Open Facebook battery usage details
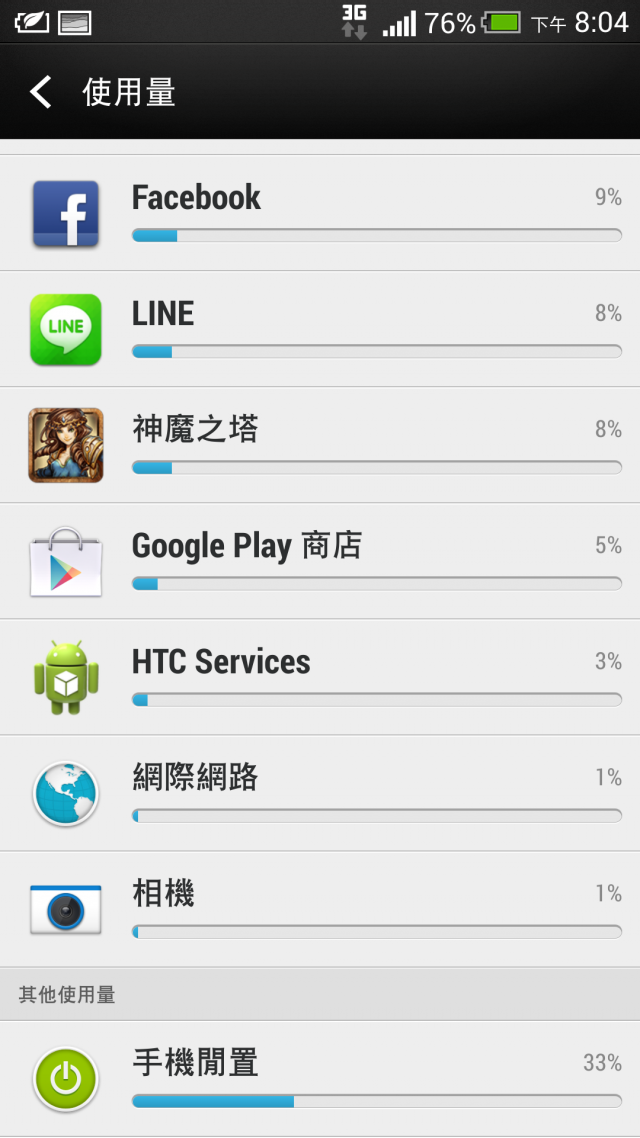Screen dimensions: 640x1138 tap(320, 213)
